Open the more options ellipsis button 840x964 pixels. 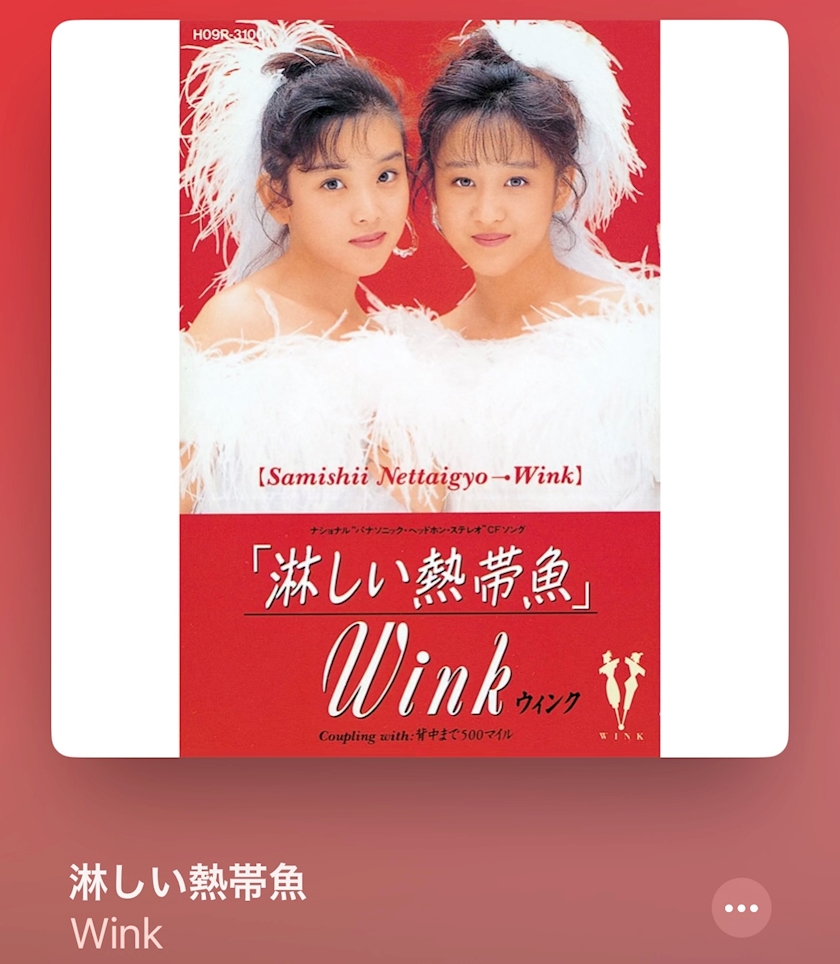(x=741, y=907)
